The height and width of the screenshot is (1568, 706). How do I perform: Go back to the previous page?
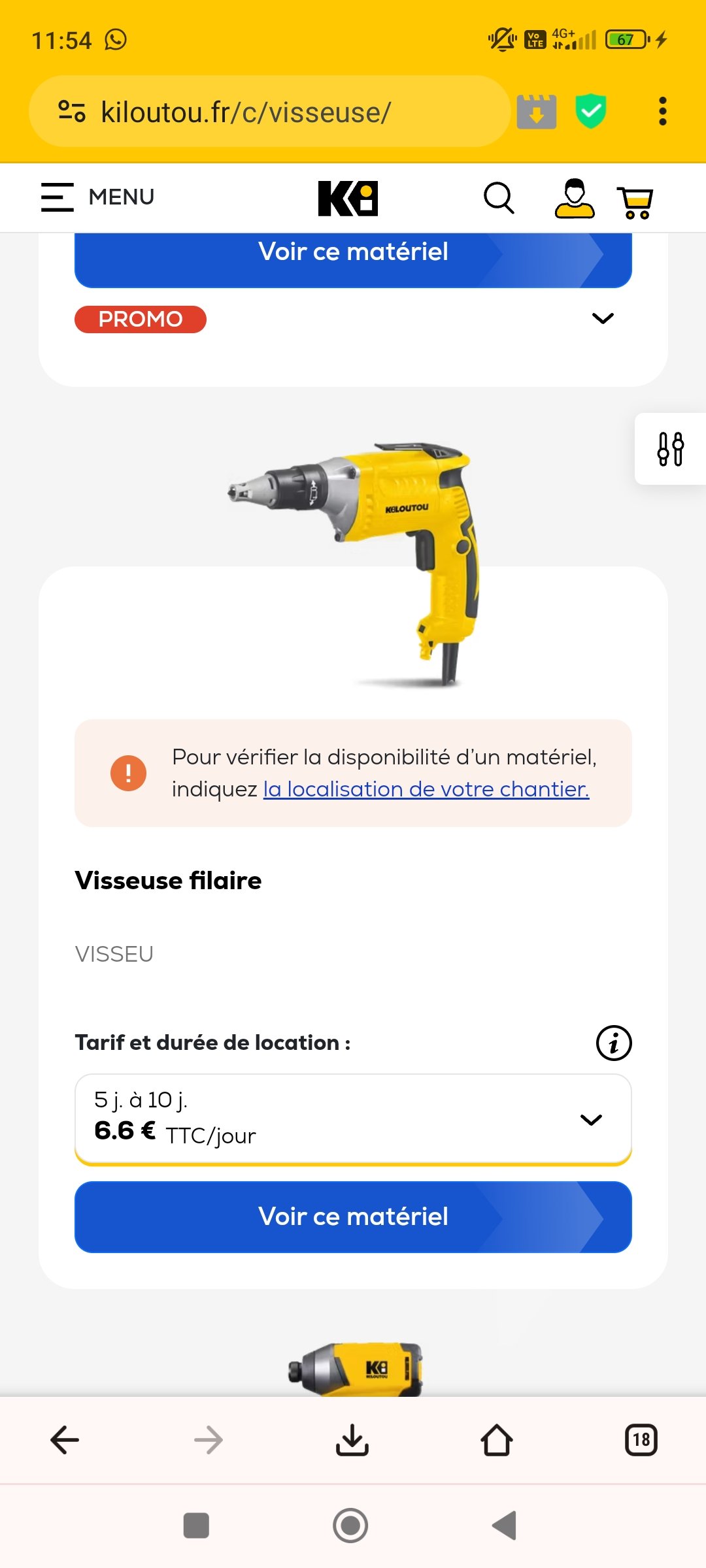[65, 1440]
